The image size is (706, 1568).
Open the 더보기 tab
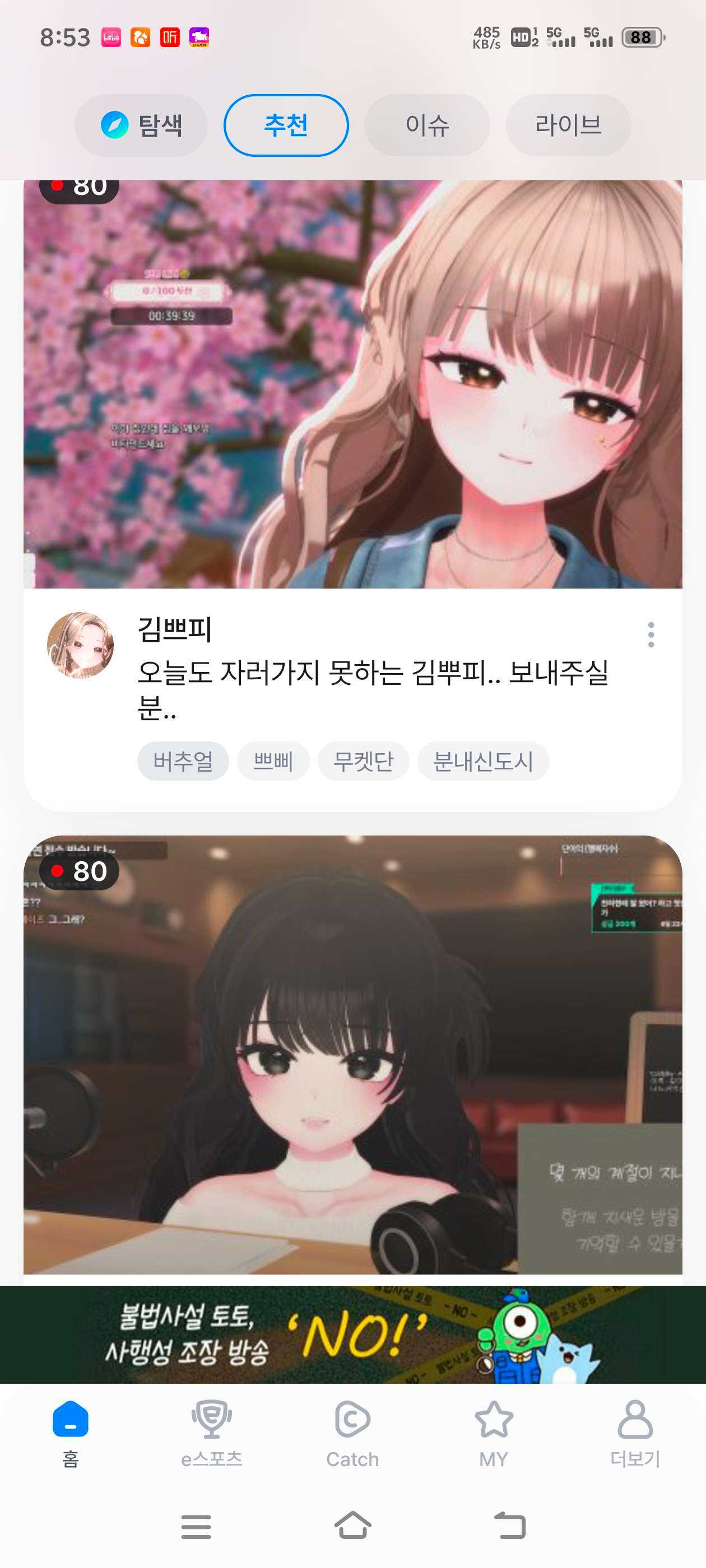tap(635, 1434)
